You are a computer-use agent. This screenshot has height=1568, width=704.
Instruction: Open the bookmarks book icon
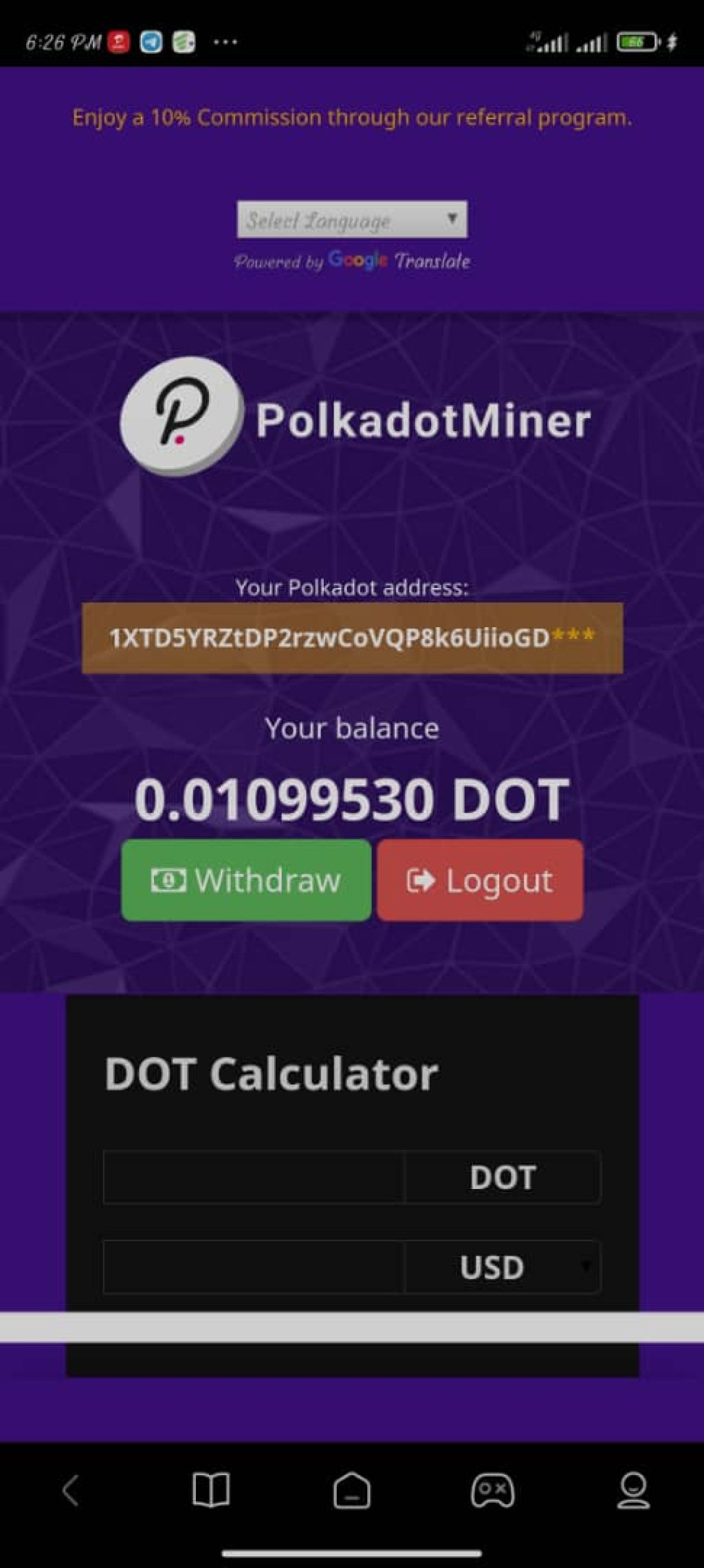coord(210,1491)
